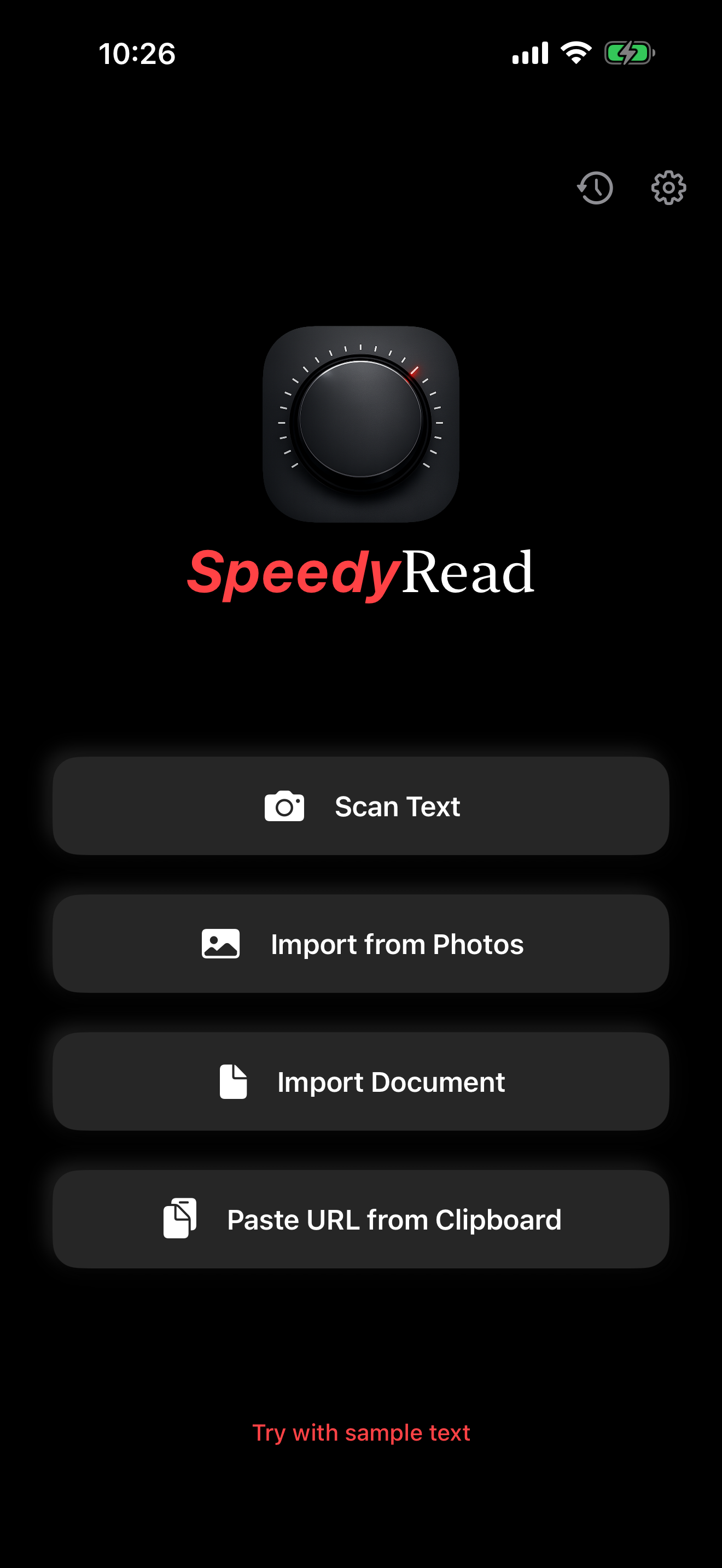
Task: Open the Settings gear
Action: pyautogui.click(x=668, y=188)
